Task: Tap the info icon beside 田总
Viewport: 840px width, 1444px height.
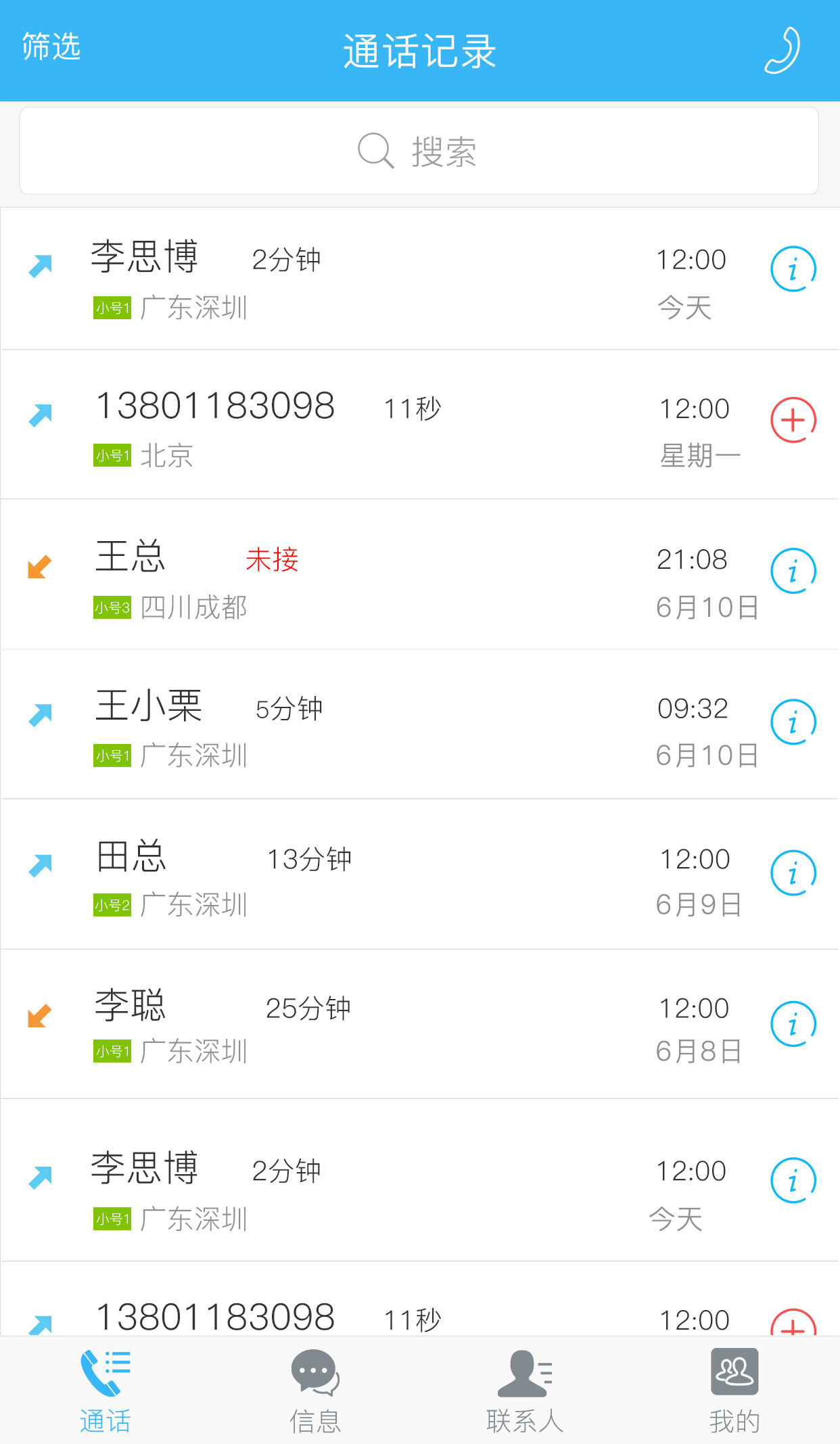Action: tap(793, 872)
